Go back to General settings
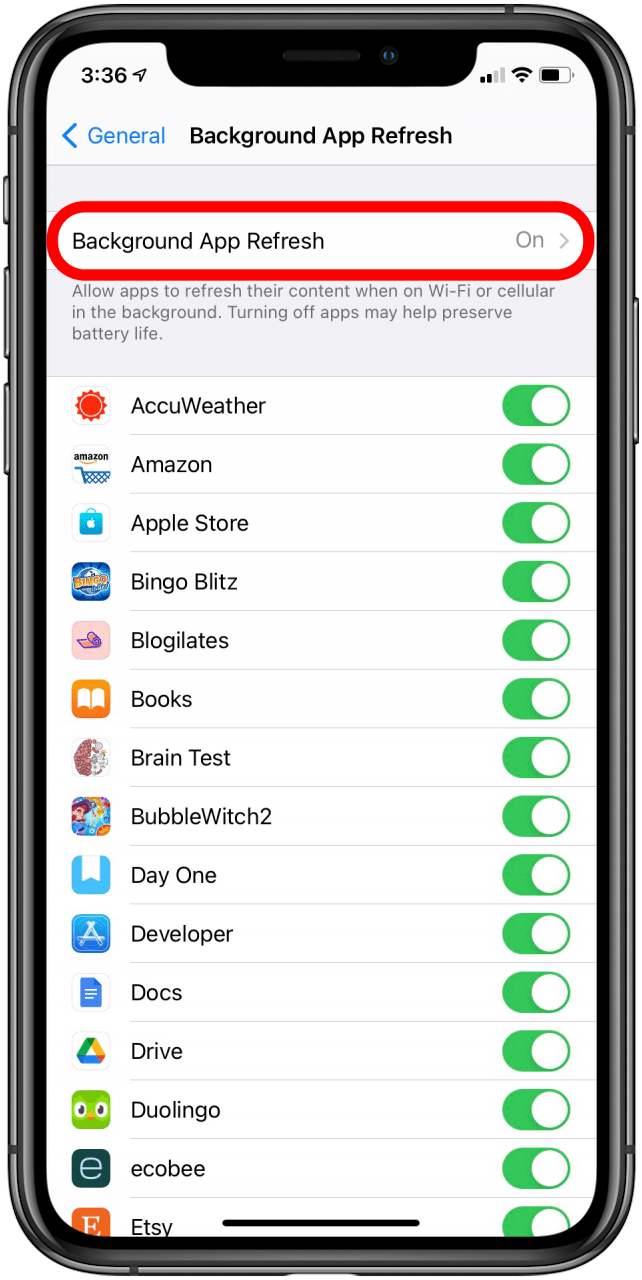Viewport: 642px width, 1280px height. [x=113, y=136]
